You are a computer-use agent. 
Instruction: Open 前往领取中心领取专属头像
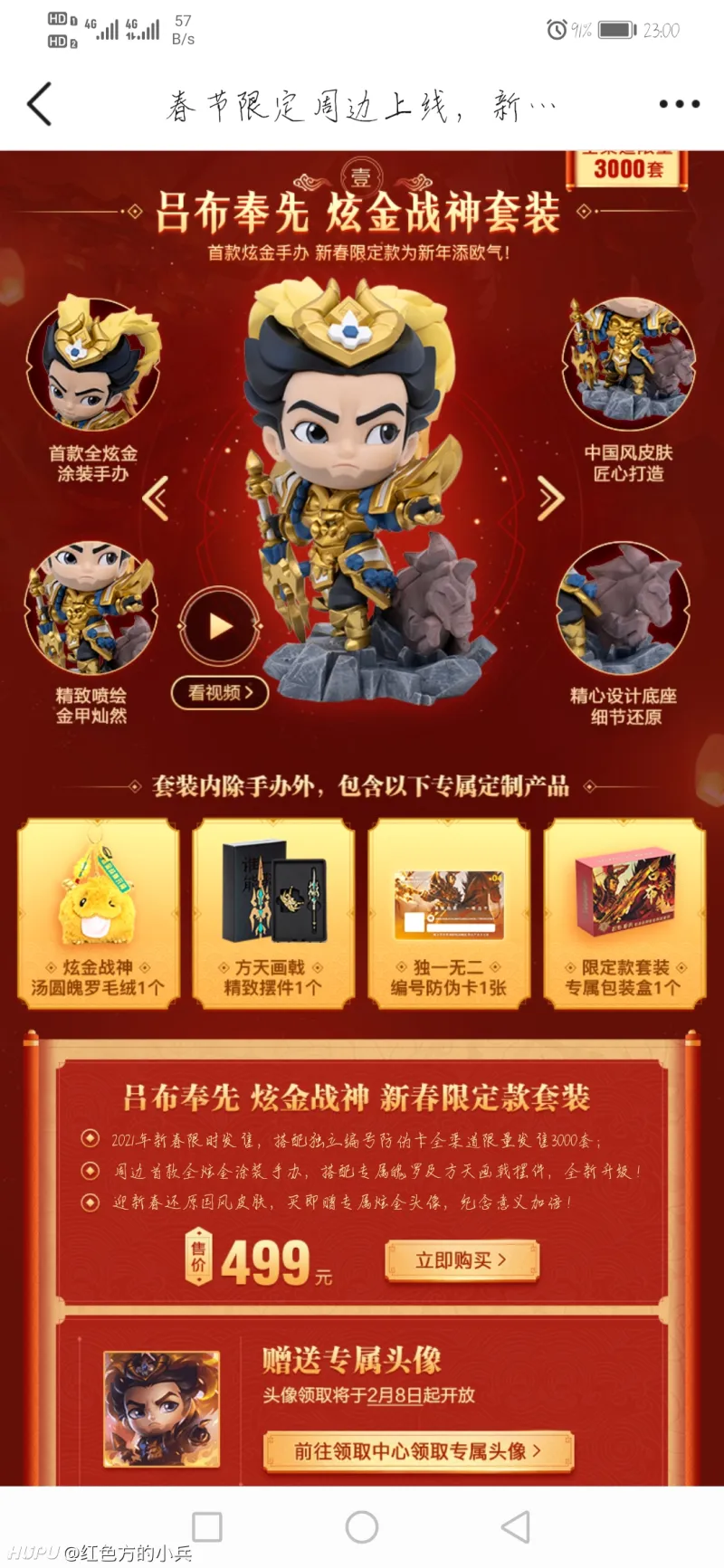click(418, 1451)
